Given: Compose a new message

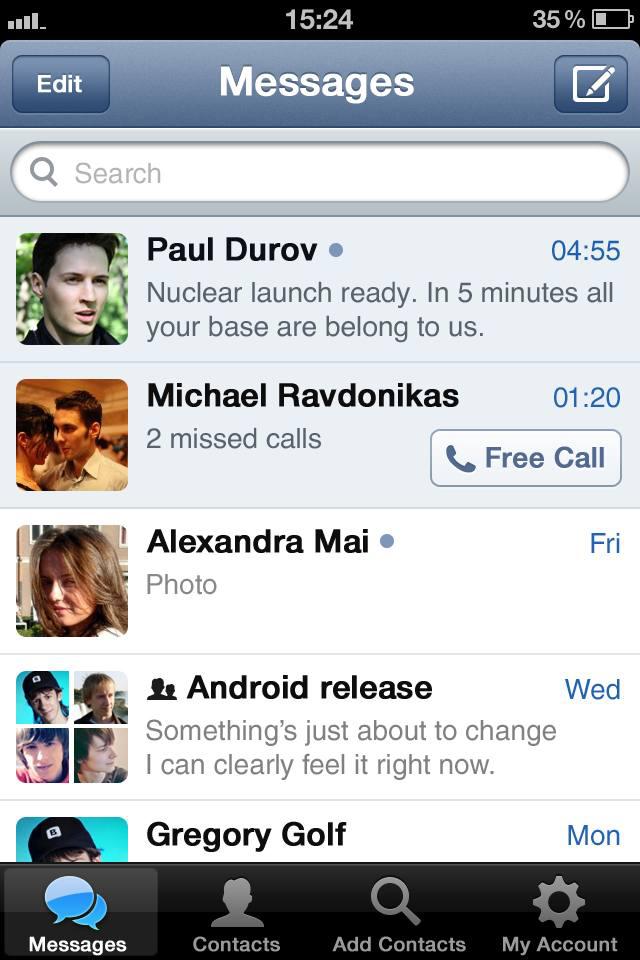Looking at the screenshot, I should pos(590,84).
